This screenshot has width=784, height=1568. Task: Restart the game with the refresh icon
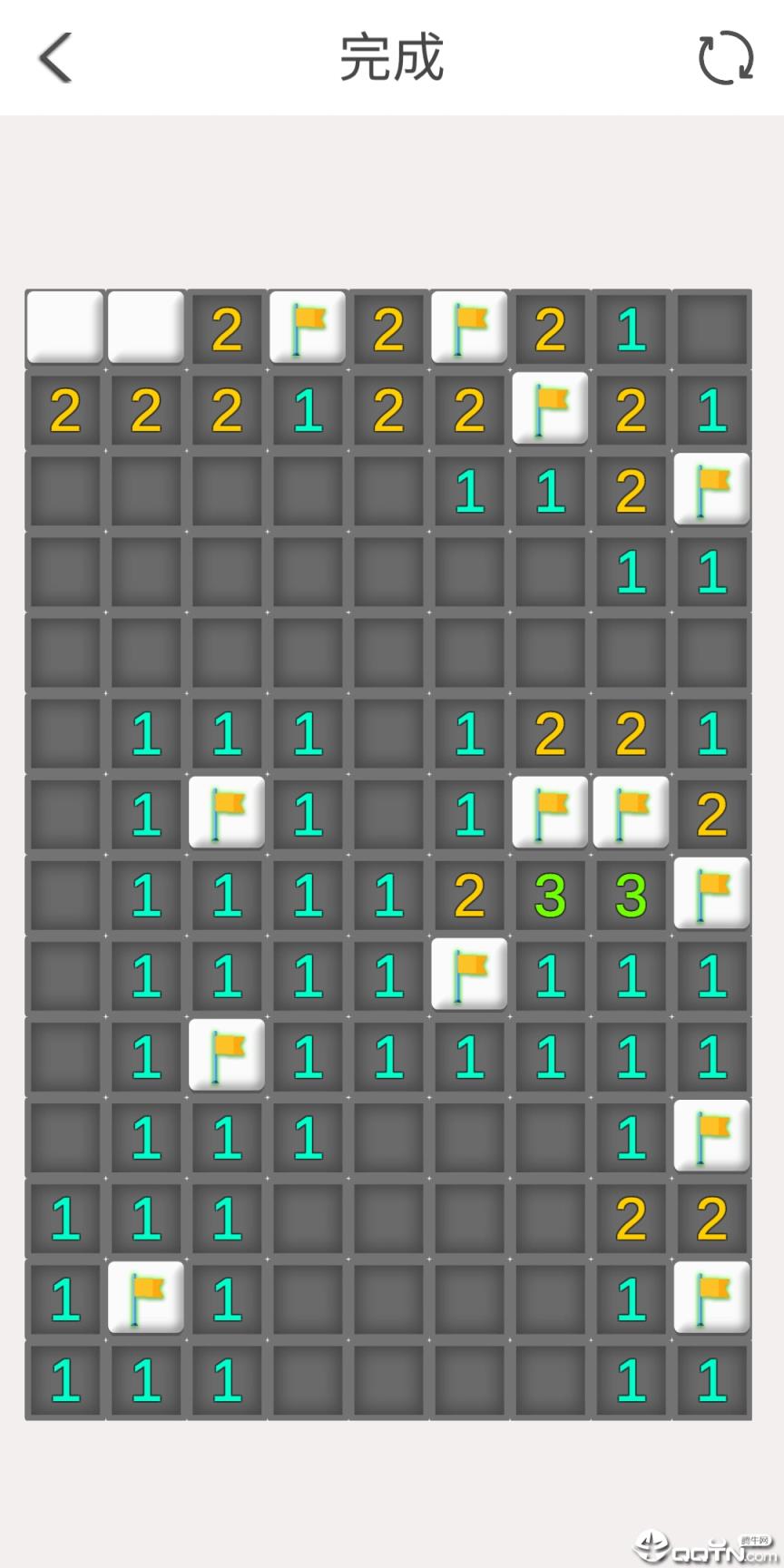pyautogui.click(x=725, y=58)
